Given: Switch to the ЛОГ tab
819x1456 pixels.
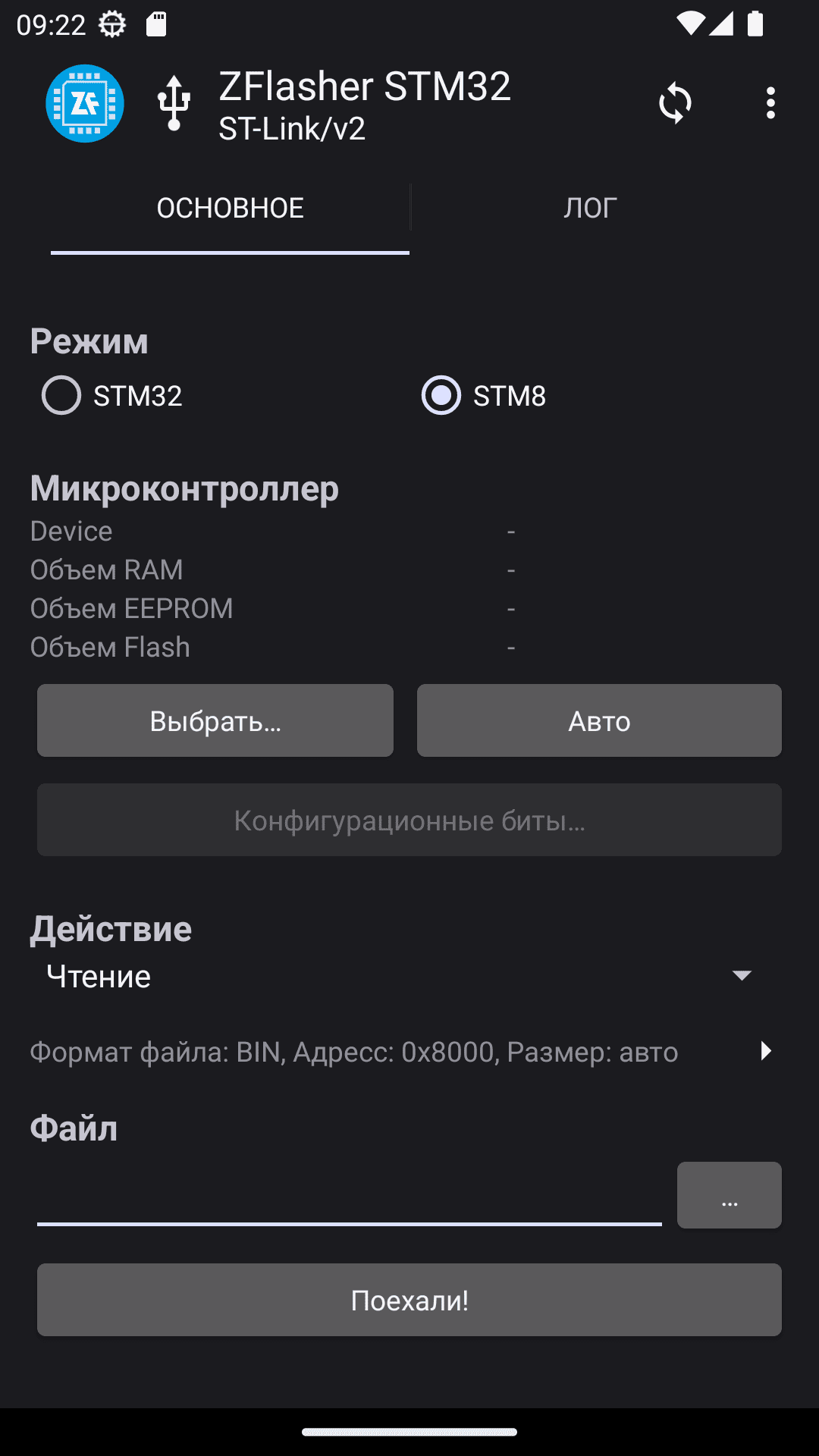Looking at the screenshot, I should point(590,208).
